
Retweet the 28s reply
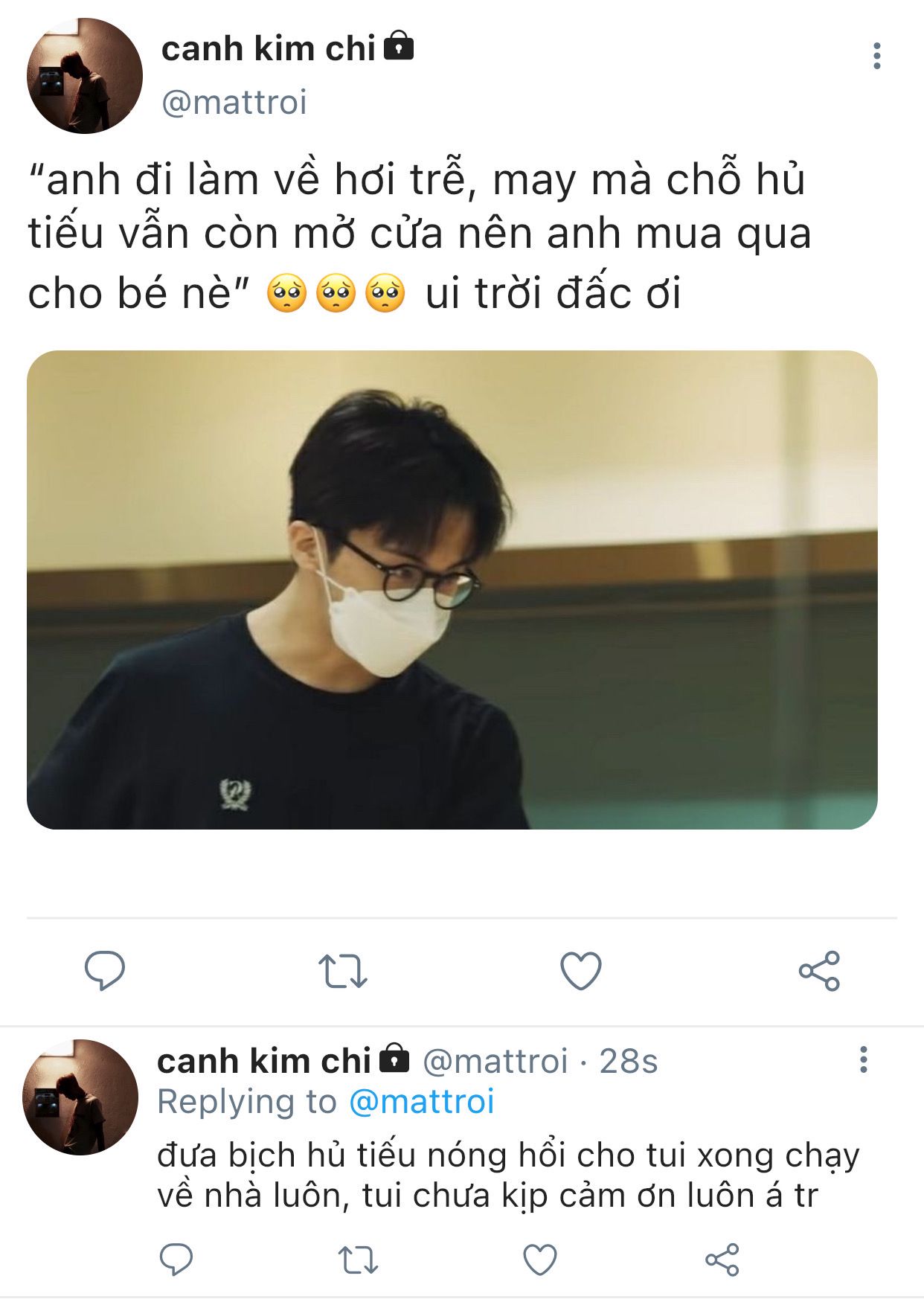click(358, 1260)
